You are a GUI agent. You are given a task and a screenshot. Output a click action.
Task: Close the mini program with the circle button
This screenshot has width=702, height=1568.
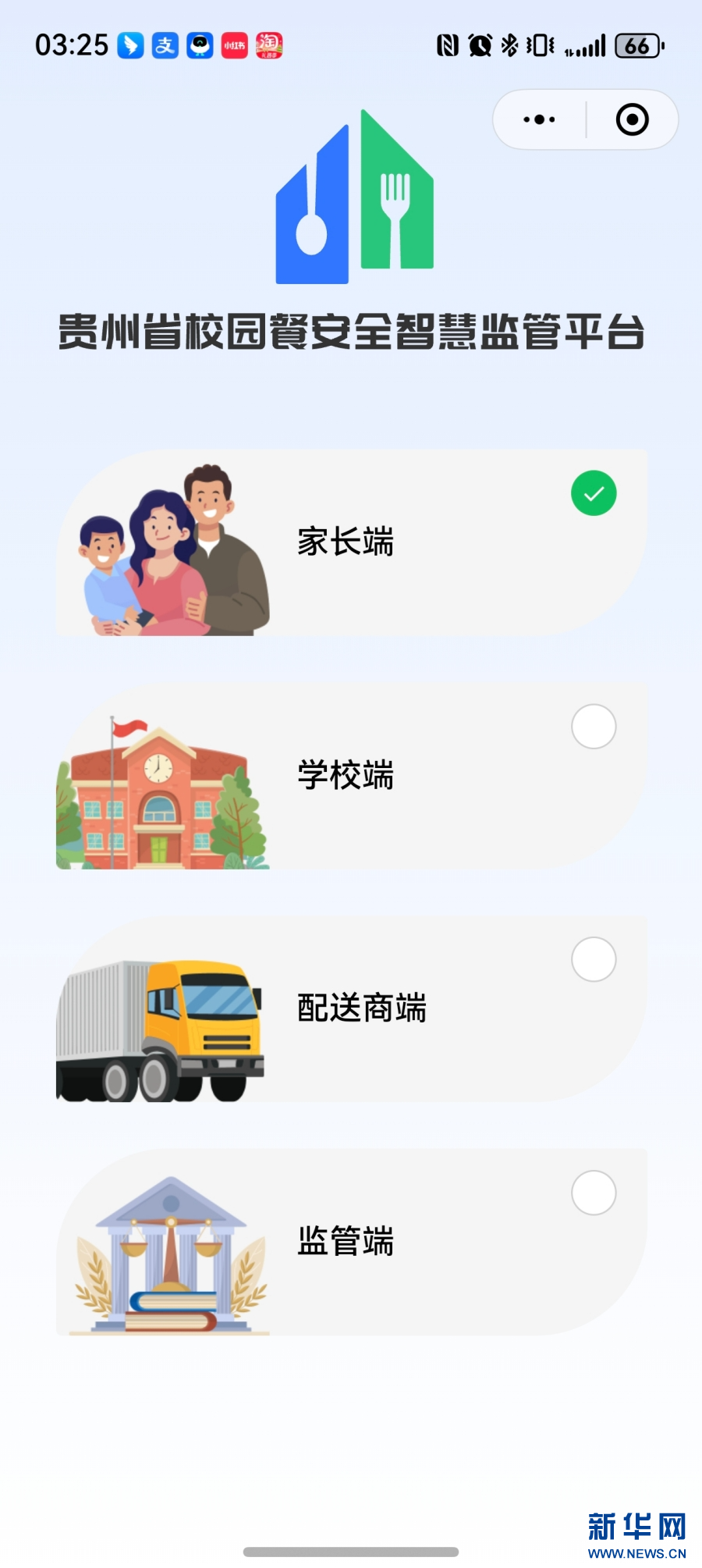coord(632,120)
